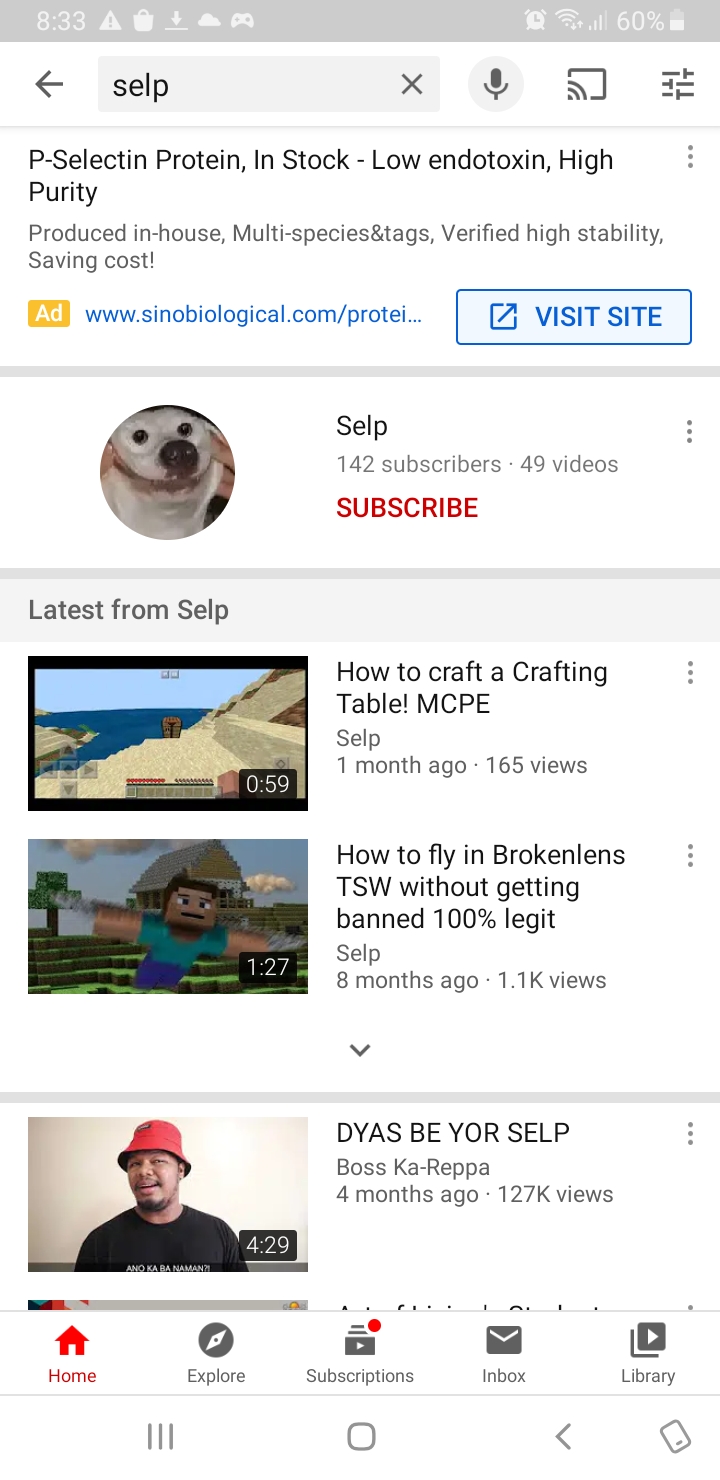The width and height of the screenshot is (720, 1480).
Task: Open options for the Crafting Table video
Action: click(689, 673)
